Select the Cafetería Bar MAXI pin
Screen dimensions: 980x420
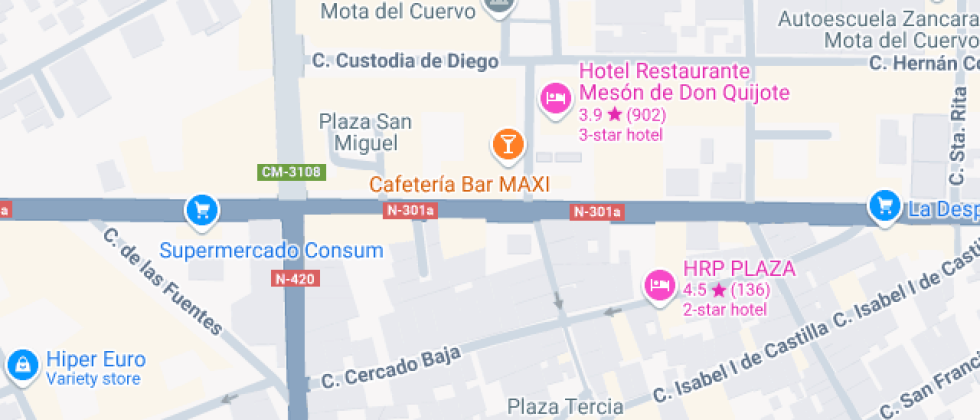(x=508, y=145)
